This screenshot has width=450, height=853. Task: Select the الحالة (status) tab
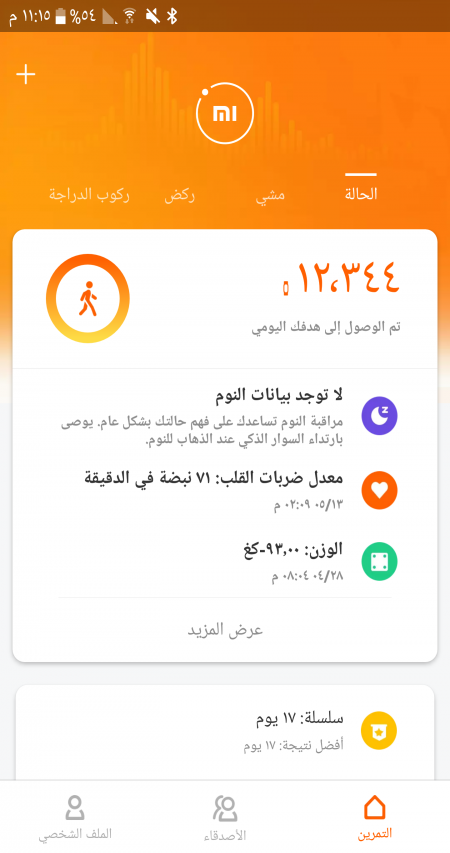click(x=361, y=194)
